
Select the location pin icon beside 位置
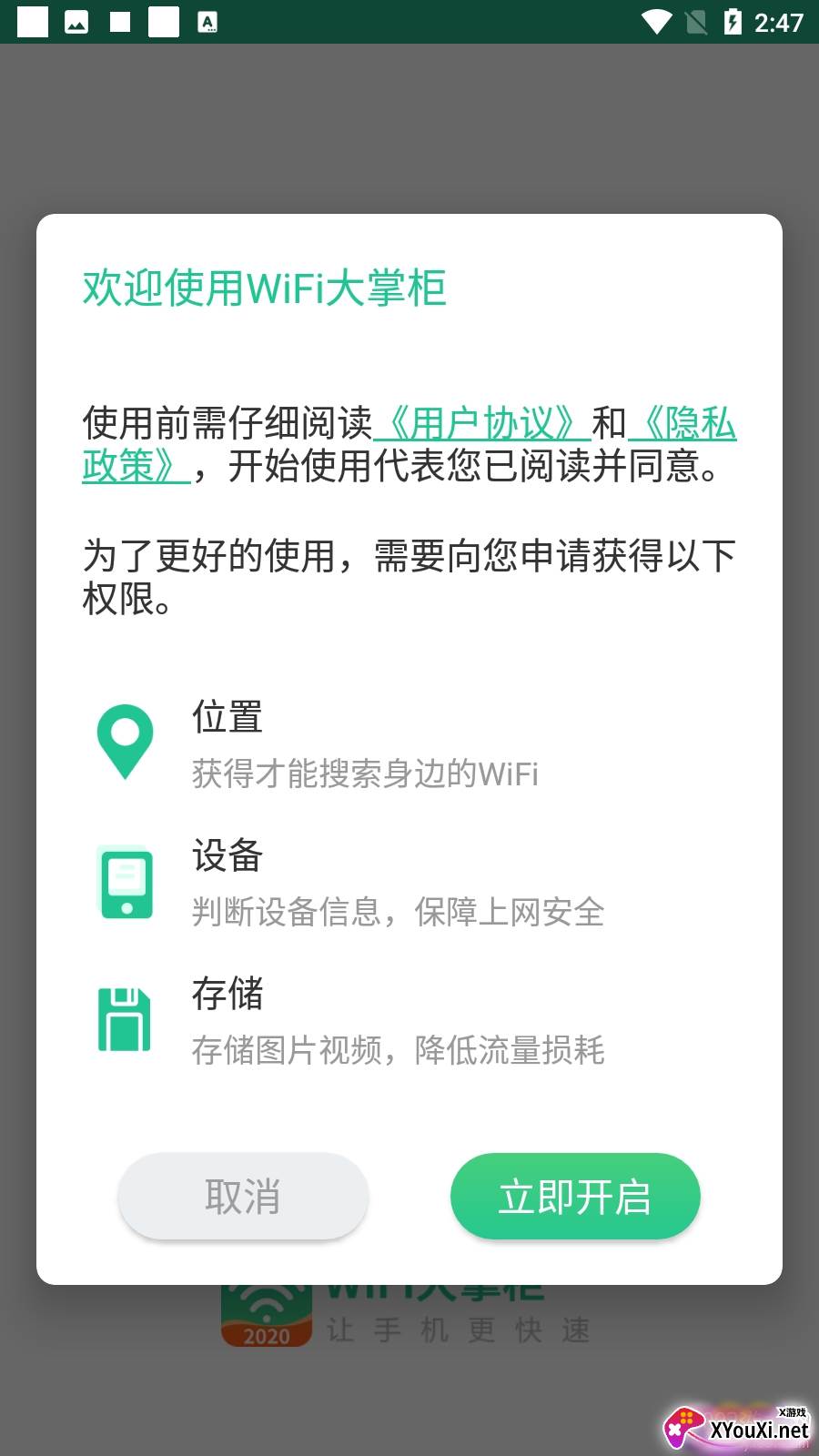125,740
